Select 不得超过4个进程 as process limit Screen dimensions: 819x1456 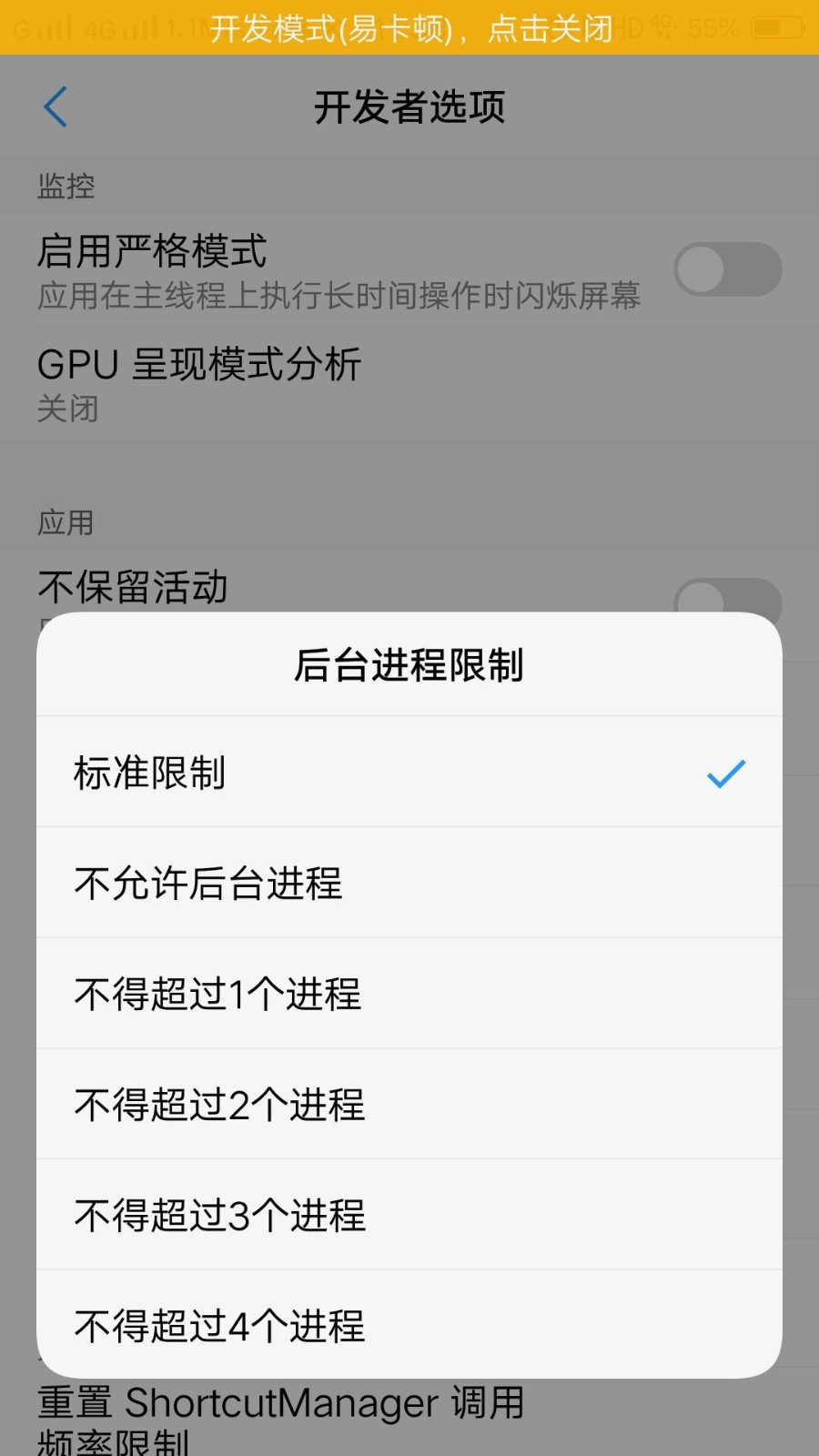[409, 1326]
